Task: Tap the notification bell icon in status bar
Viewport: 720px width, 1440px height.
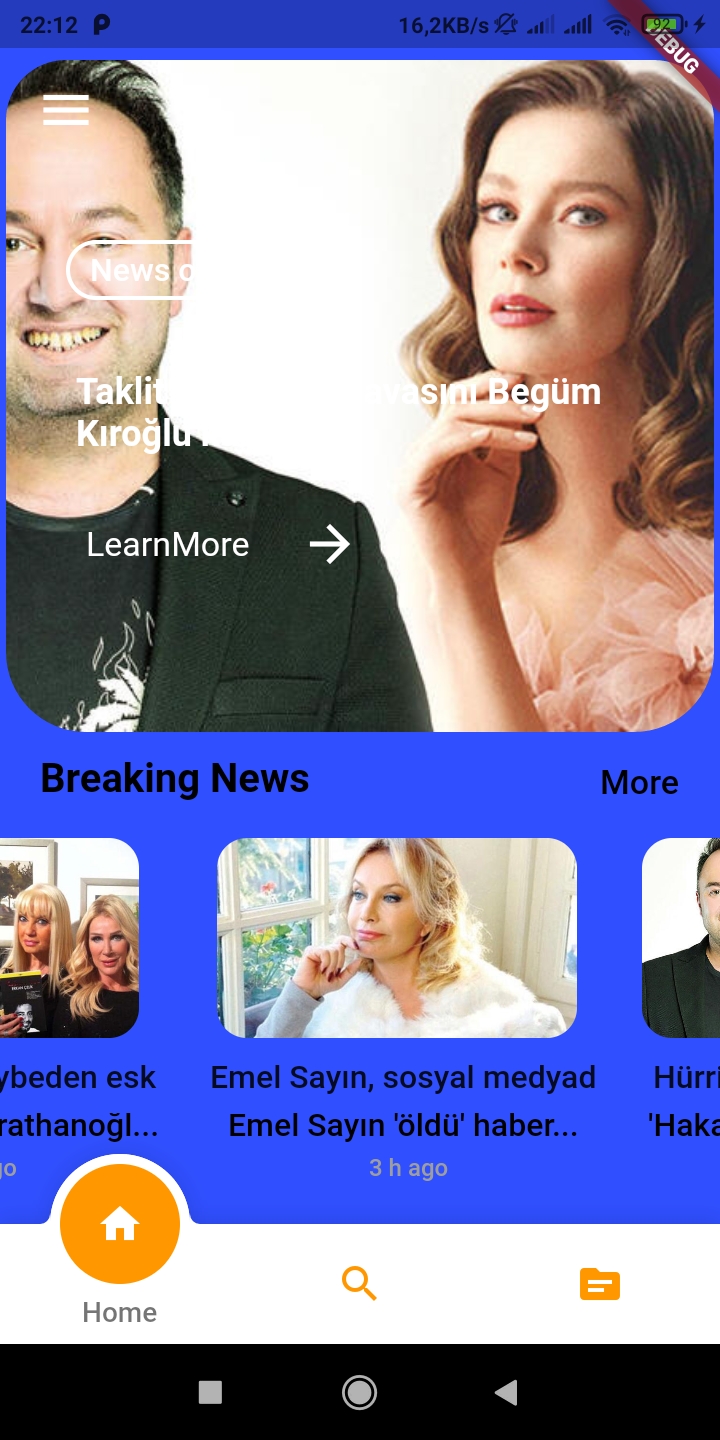Action: click(505, 24)
